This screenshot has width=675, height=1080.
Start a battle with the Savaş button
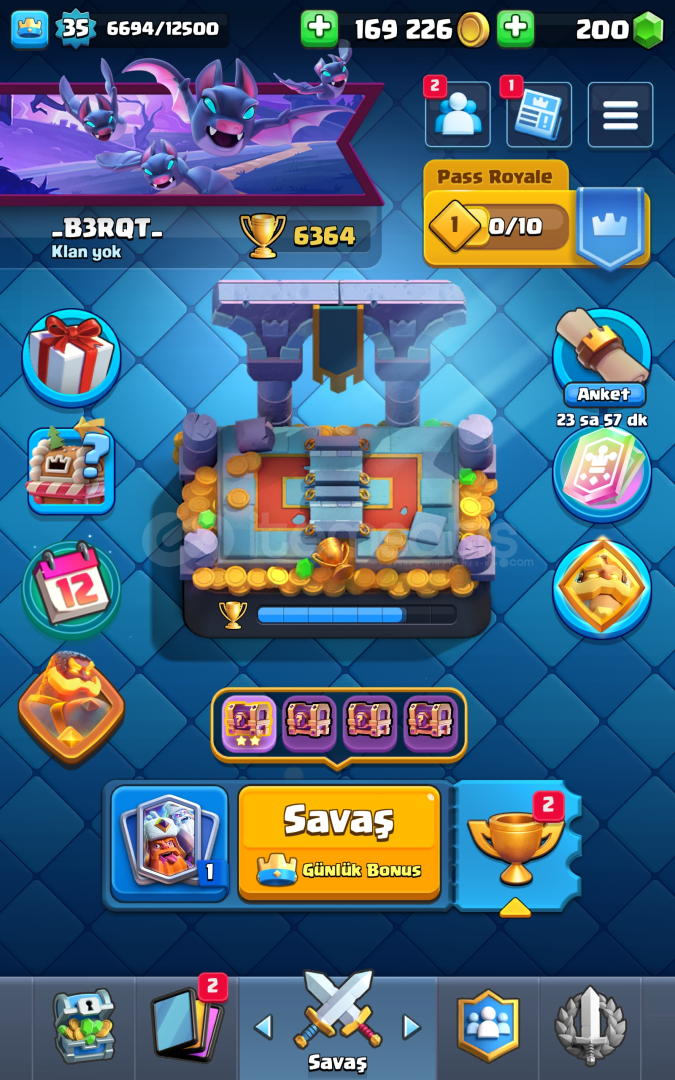339,842
